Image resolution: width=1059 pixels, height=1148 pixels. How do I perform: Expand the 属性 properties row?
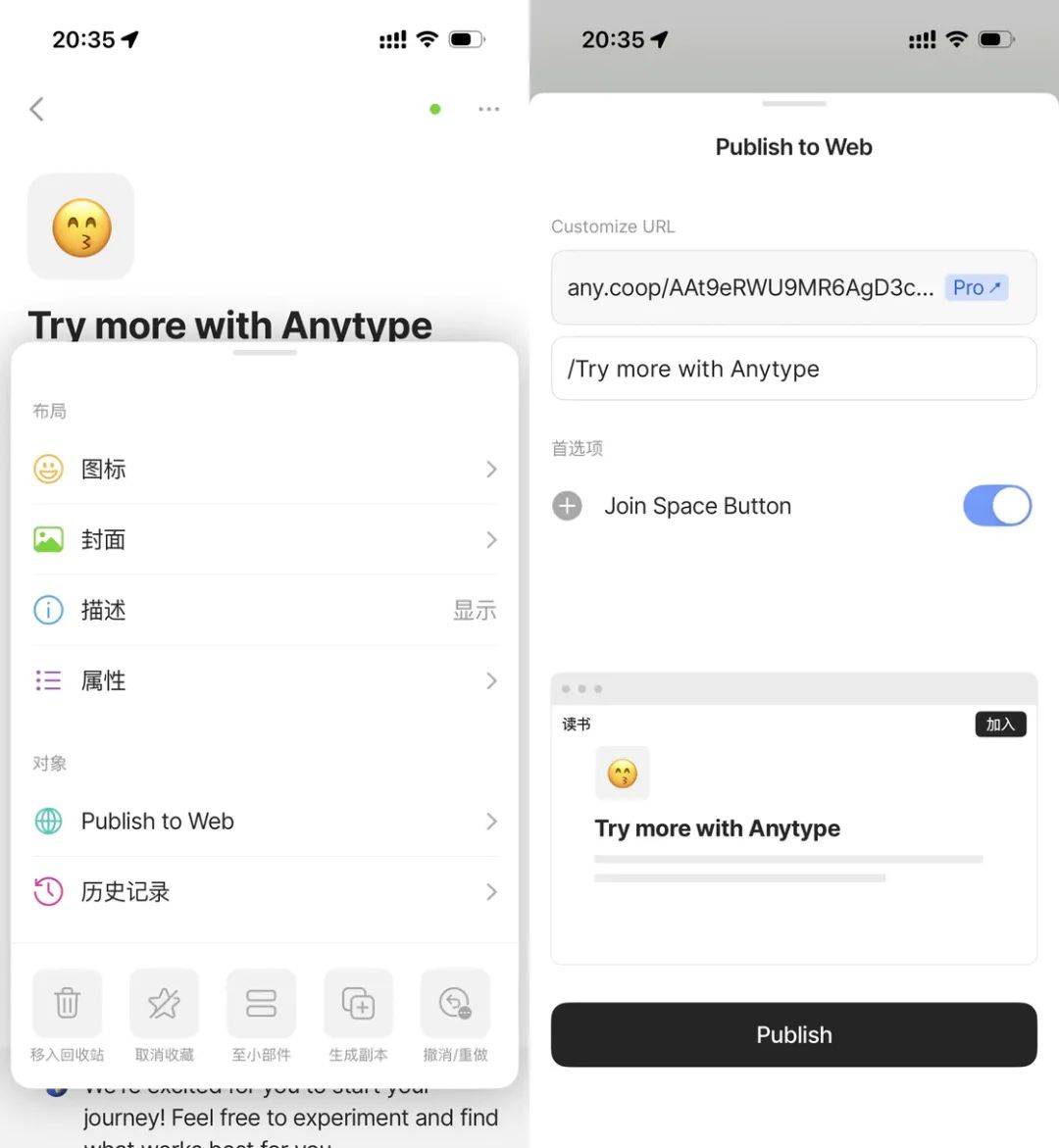pos(265,680)
